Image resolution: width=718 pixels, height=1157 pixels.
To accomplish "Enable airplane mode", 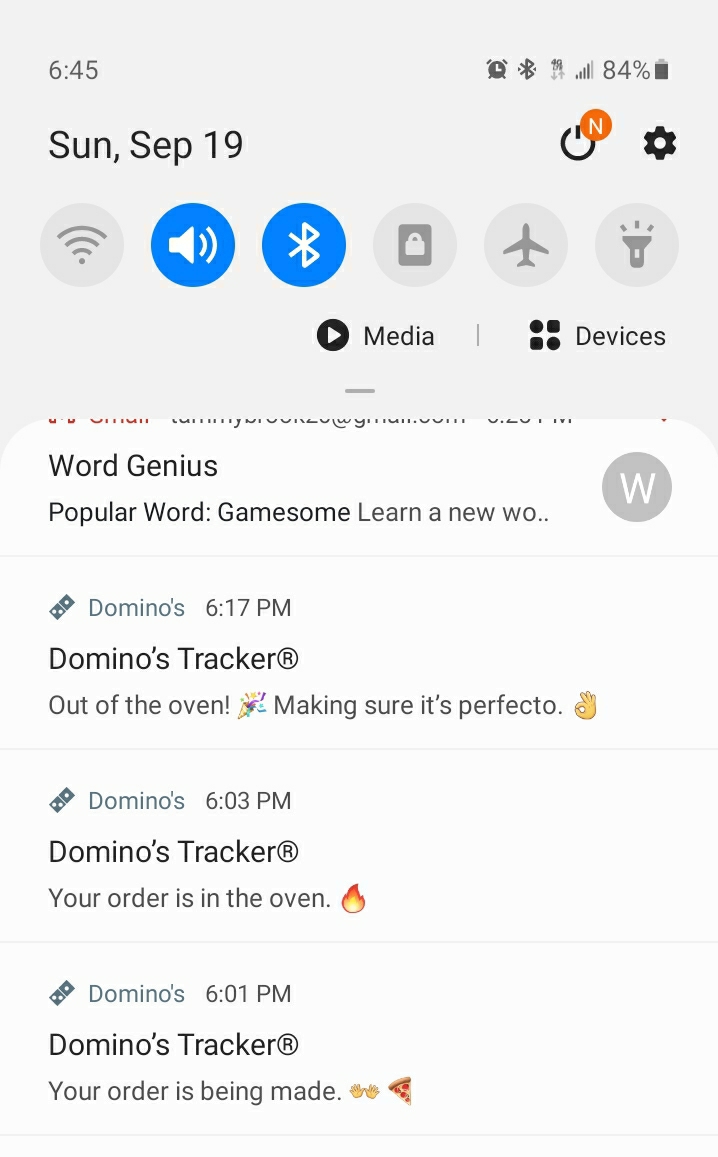I will click(526, 245).
